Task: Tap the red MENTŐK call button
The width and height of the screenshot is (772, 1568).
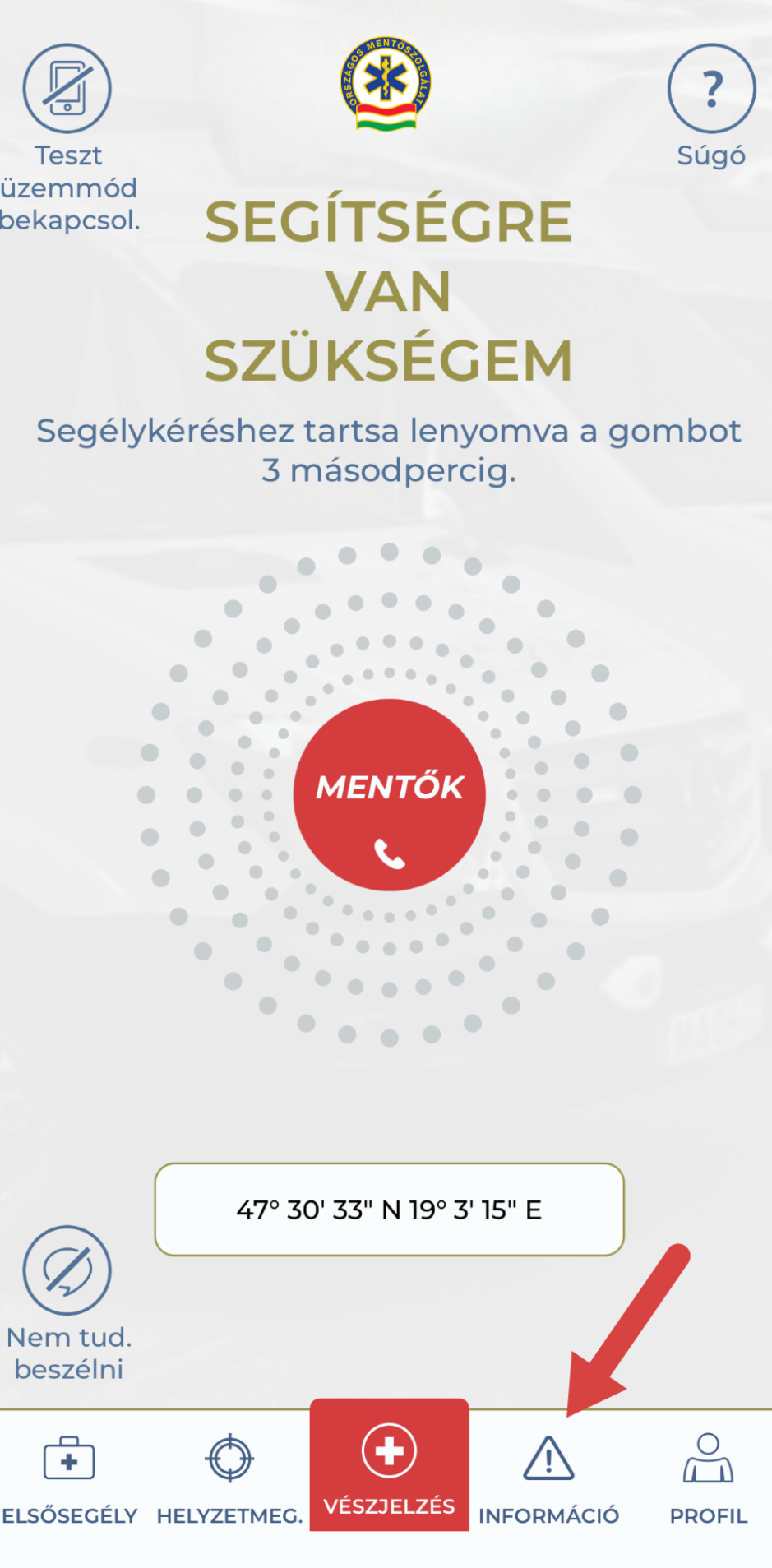Action: tap(390, 795)
